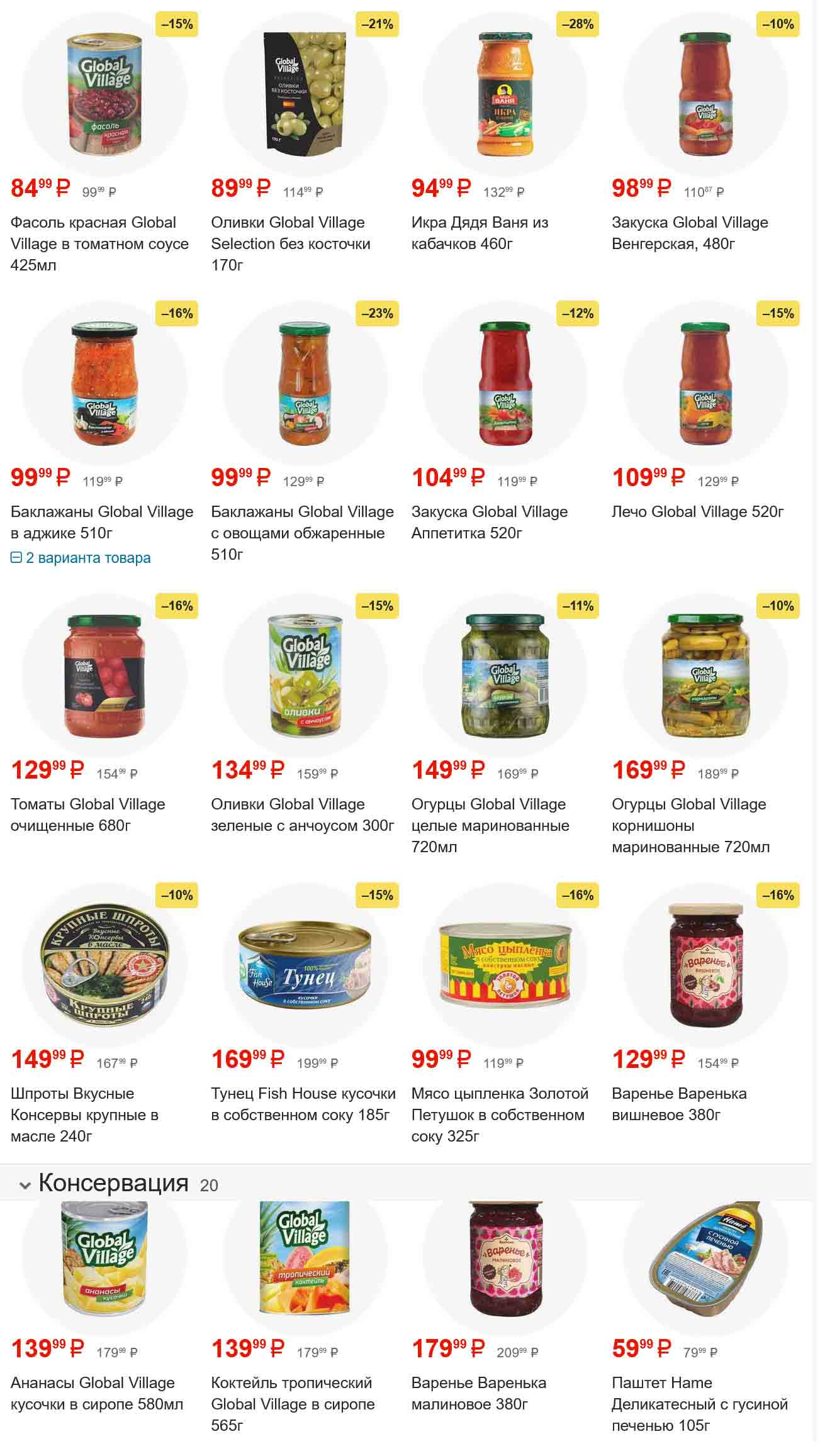
Task: Open the Лечо Global Village 520г product
Action: coord(697,511)
